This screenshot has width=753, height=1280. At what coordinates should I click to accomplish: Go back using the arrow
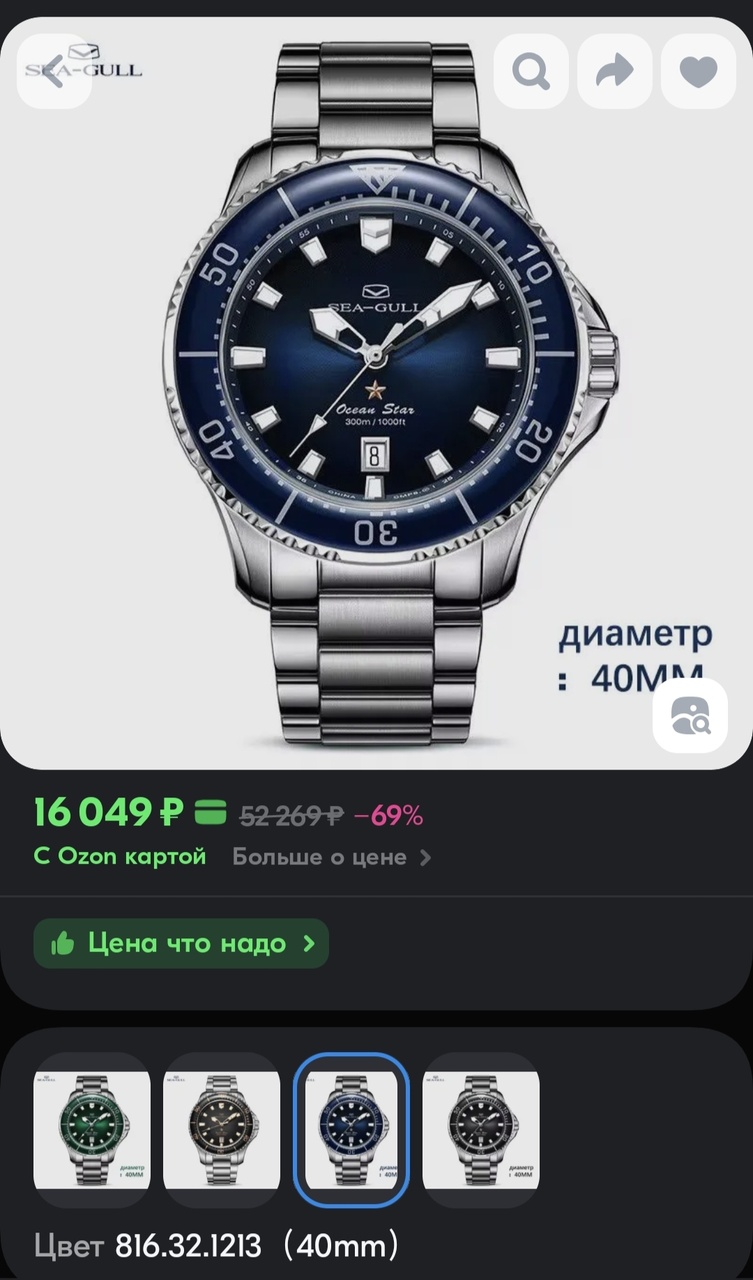56,71
